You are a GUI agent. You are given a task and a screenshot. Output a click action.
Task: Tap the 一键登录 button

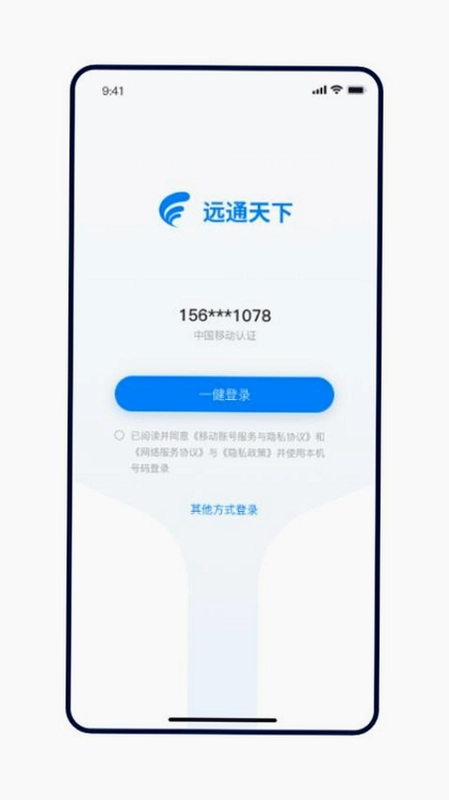click(224, 394)
